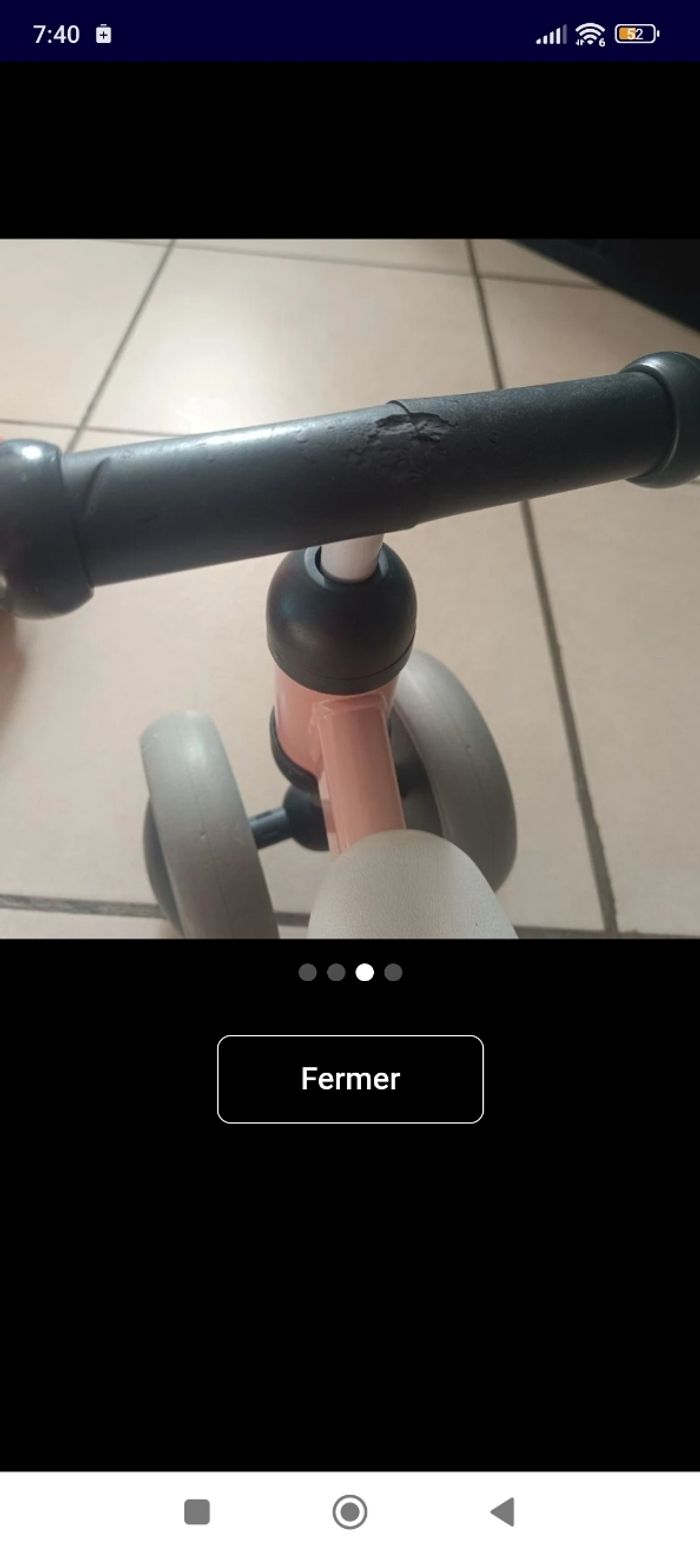
Task: Jump to the first photo dot
Action: [x=307, y=972]
